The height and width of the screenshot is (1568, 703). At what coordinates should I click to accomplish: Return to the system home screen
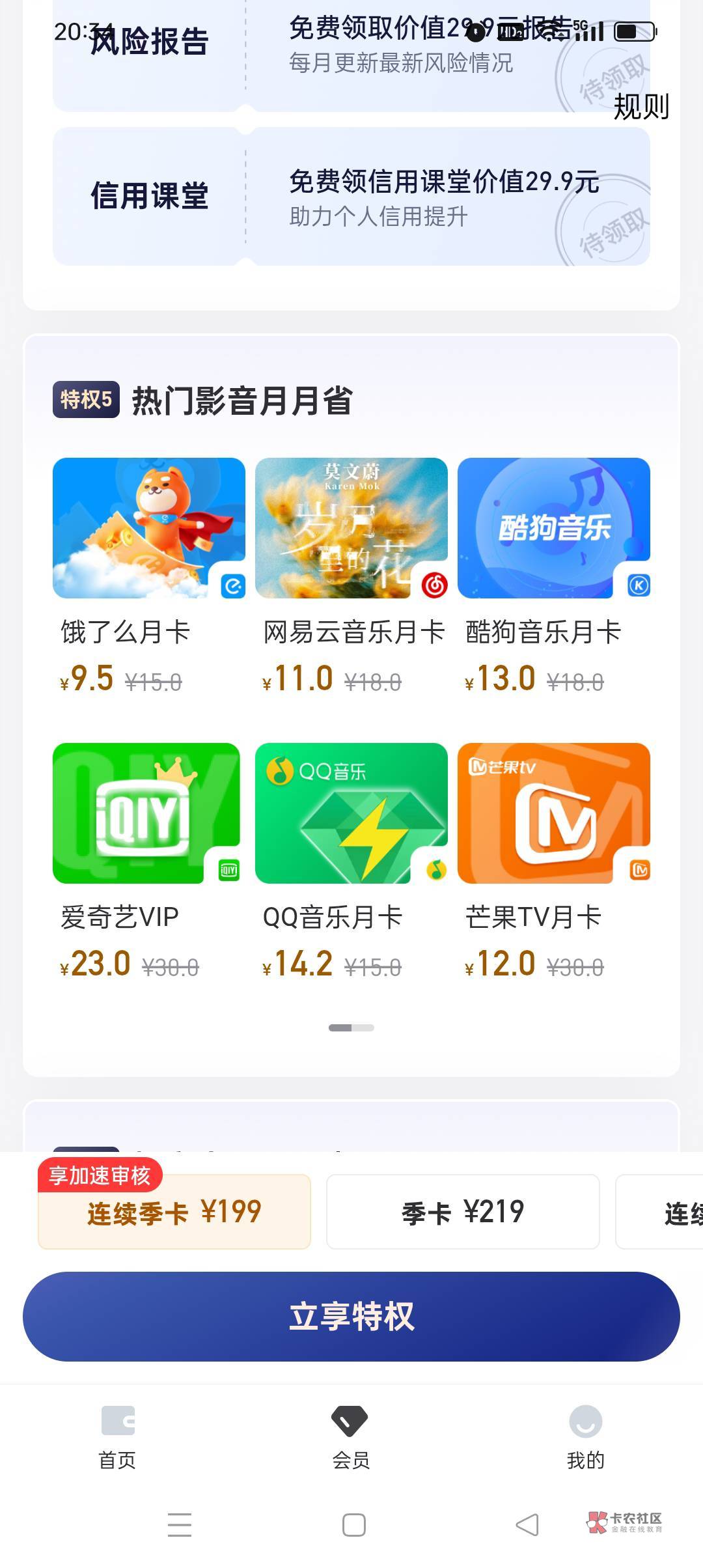(x=353, y=1524)
